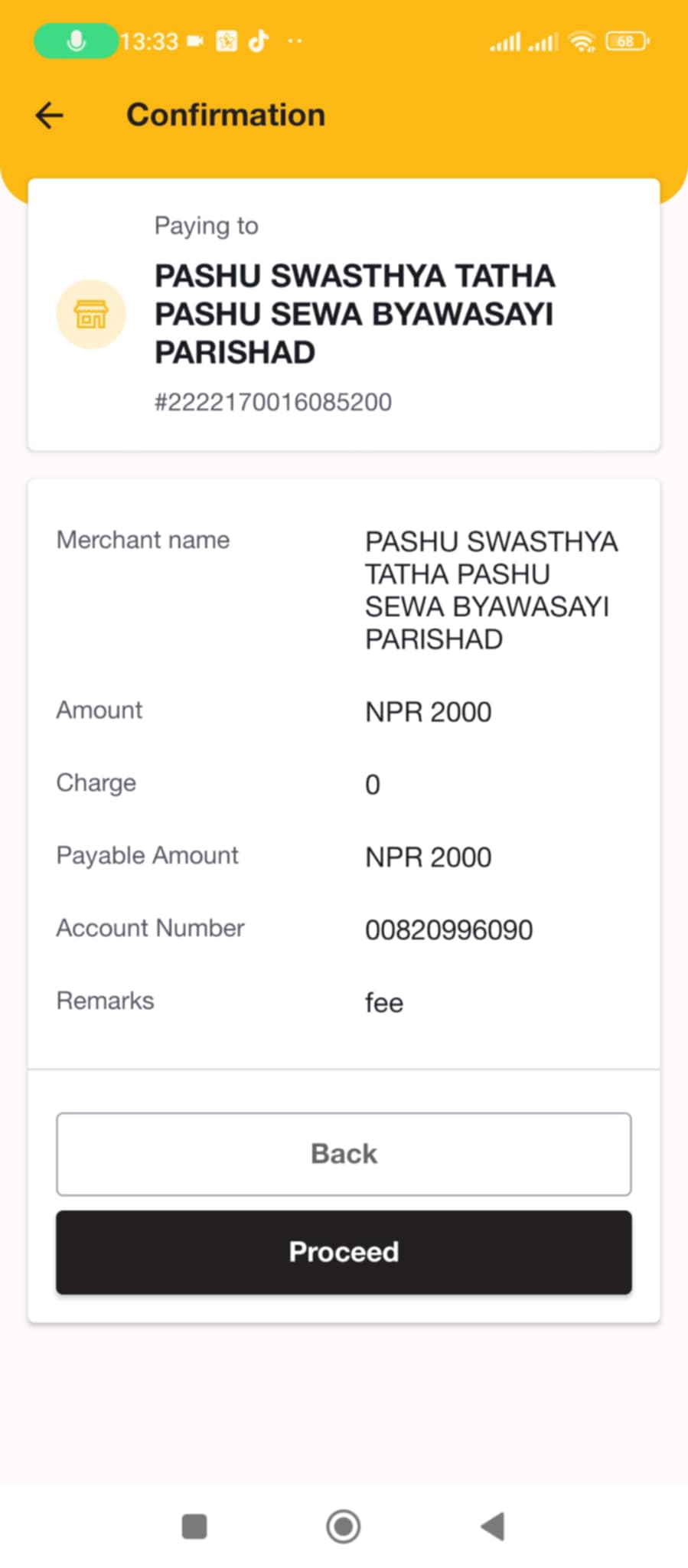
Task: Proceed with the NPR 2000 payment
Action: [344, 1252]
